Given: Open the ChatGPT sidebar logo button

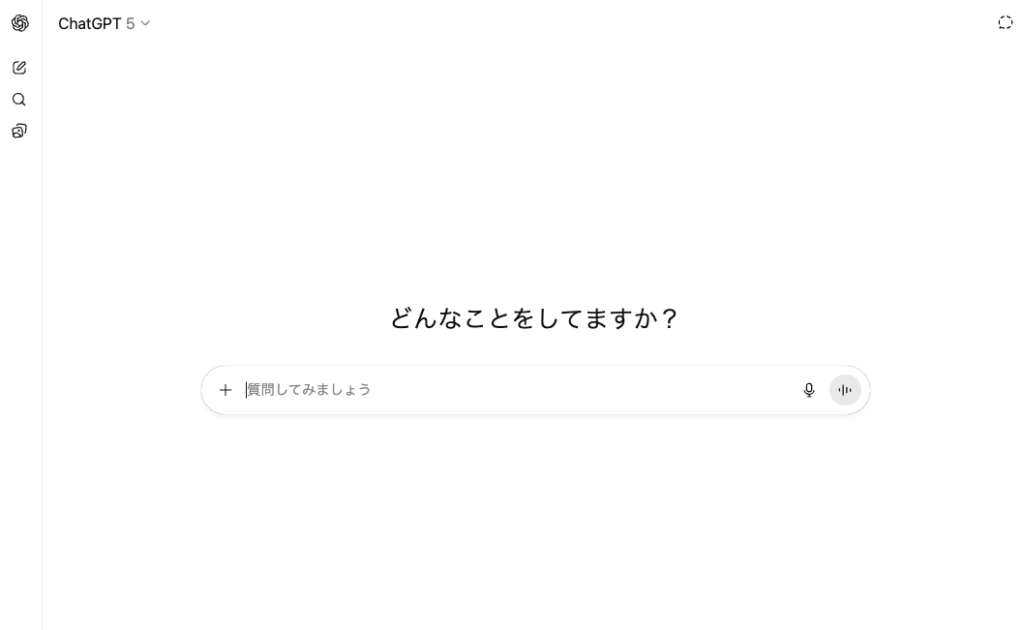Looking at the screenshot, I should coord(19,22).
